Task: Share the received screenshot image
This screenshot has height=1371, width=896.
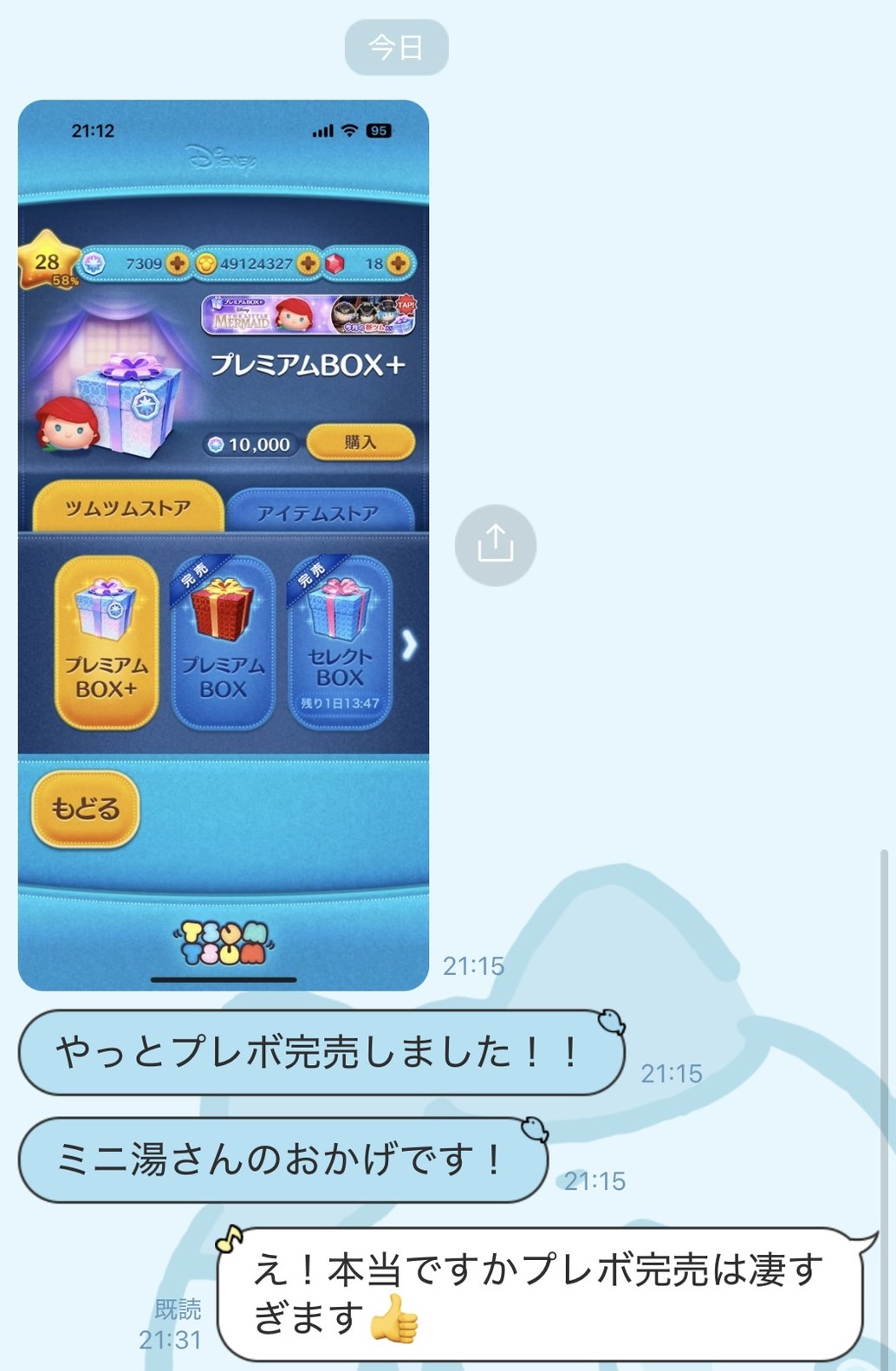Action: [x=496, y=545]
